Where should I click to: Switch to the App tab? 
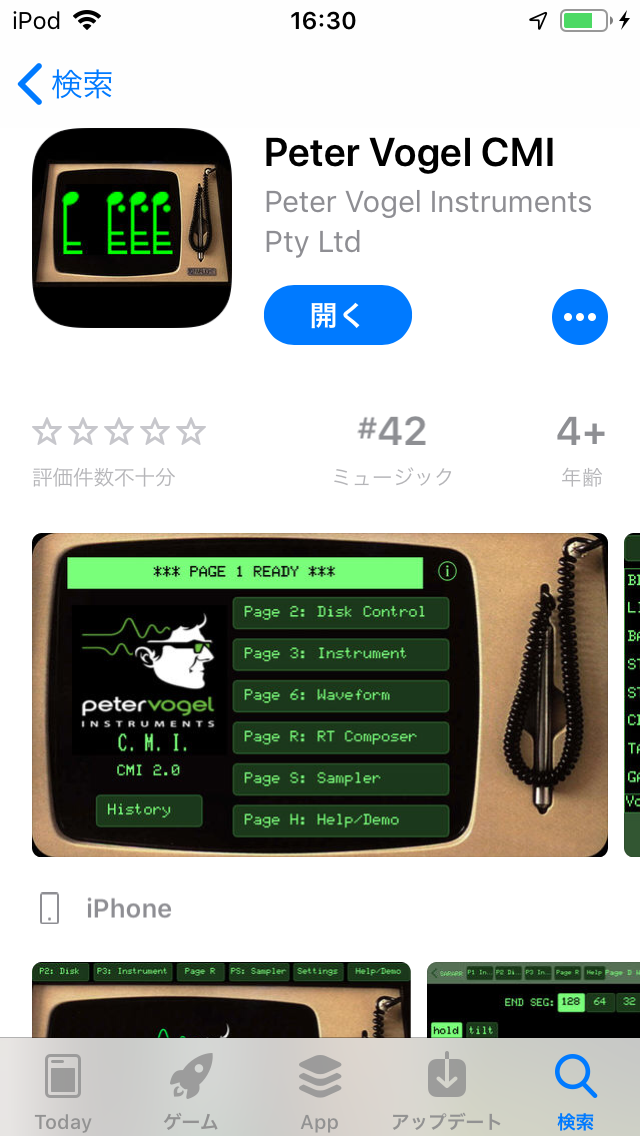click(x=319, y=1092)
